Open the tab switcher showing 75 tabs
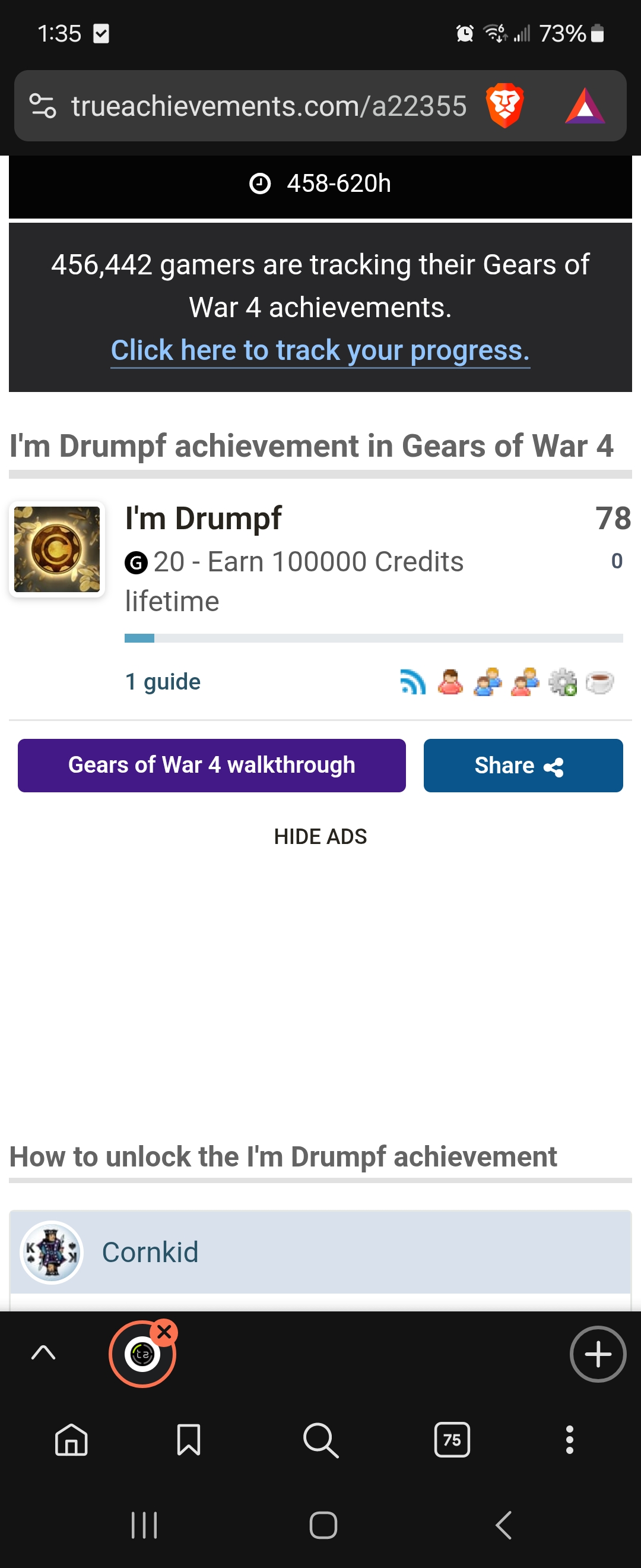Image resolution: width=641 pixels, height=1568 pixels. [x=452, y=1440]
